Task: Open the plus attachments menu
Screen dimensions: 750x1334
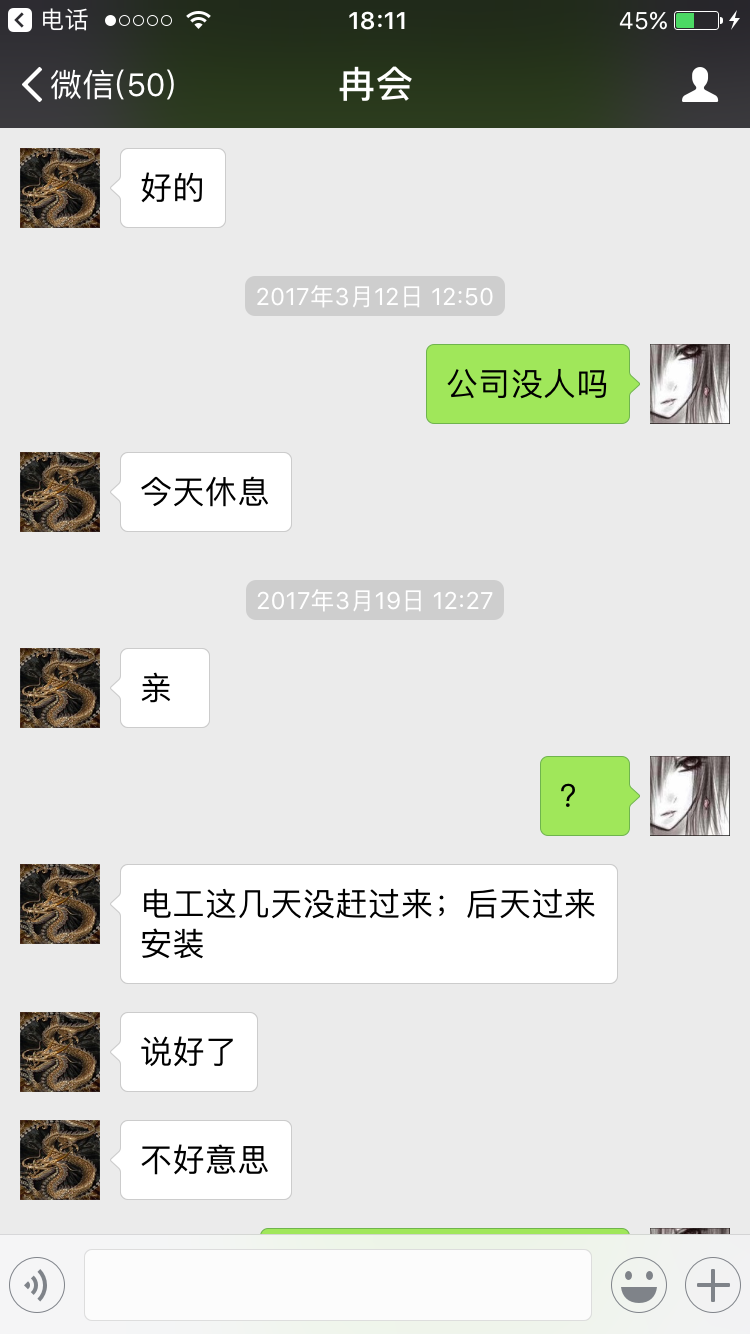Action: point(712,1285)
